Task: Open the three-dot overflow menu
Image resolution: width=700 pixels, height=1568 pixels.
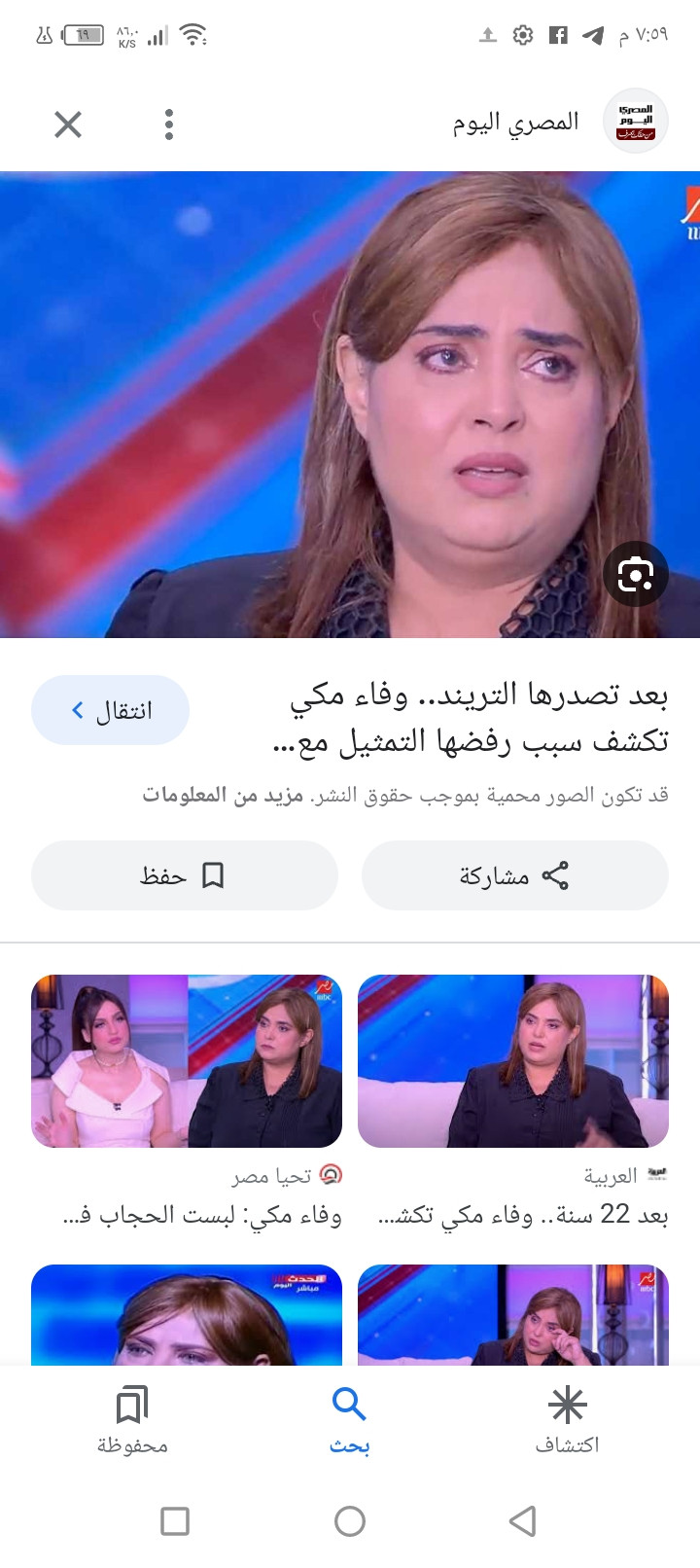Action: 169,125
